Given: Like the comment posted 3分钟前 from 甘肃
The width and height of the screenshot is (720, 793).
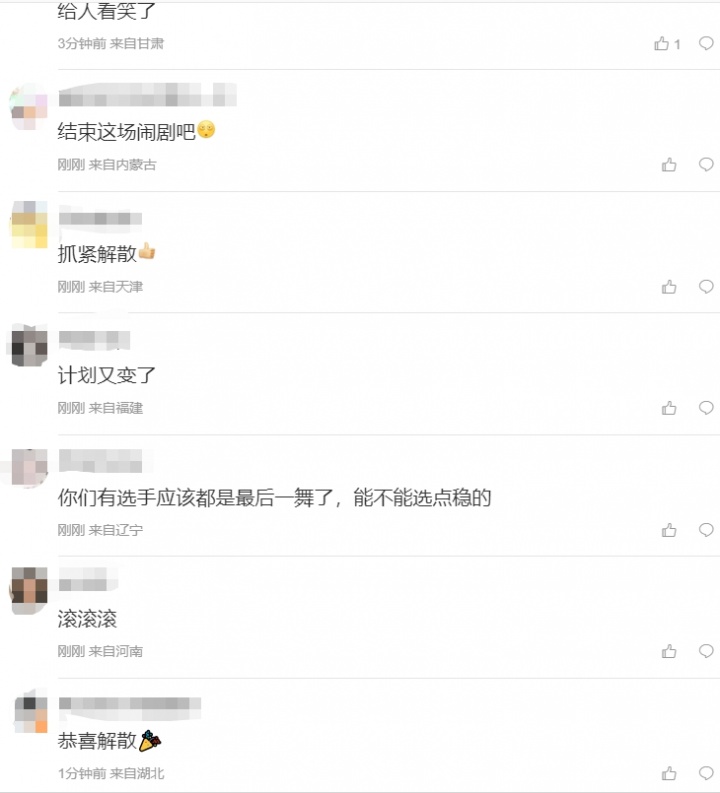Looking at the screenshot, I should 662,44.
